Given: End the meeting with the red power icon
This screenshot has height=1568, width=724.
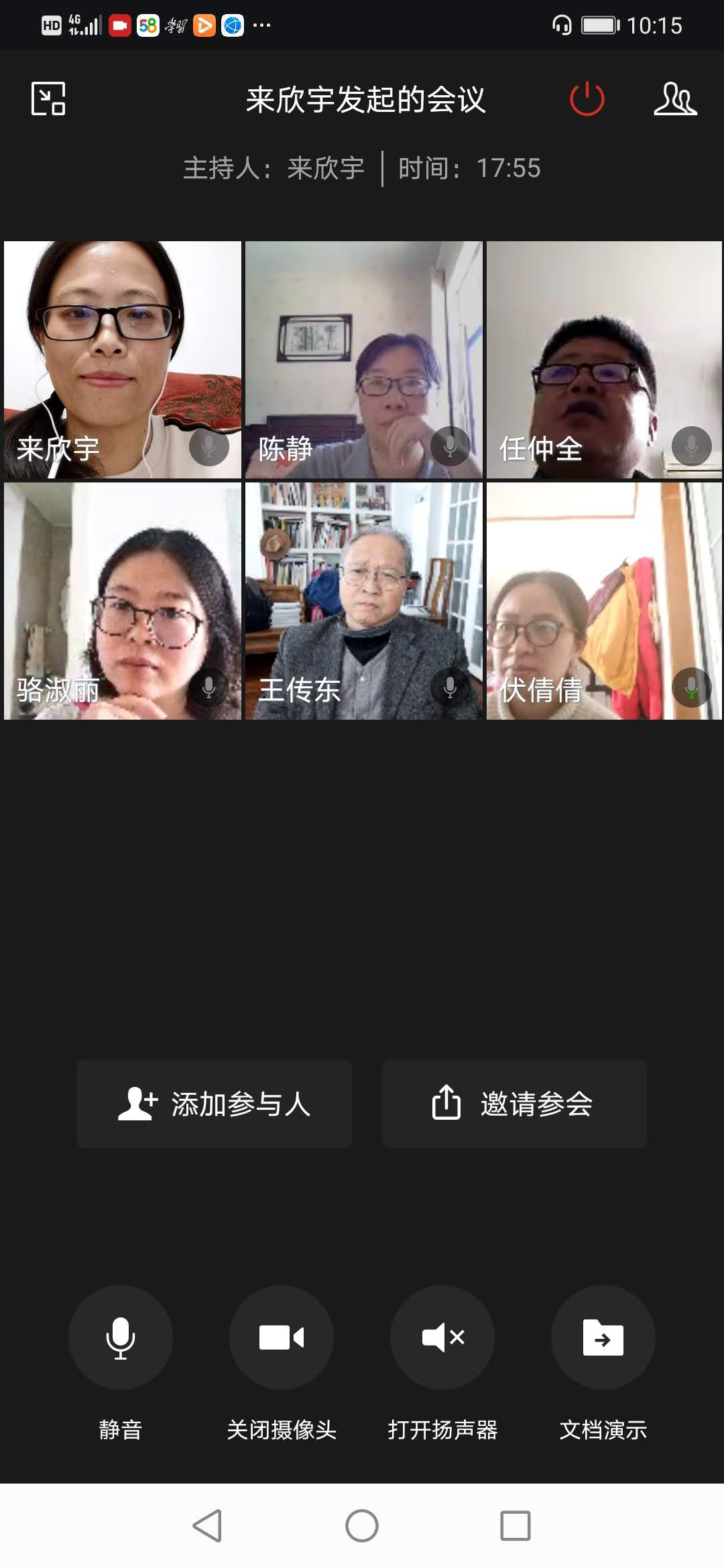Looking at the screenshot, I should pos(587,99).
